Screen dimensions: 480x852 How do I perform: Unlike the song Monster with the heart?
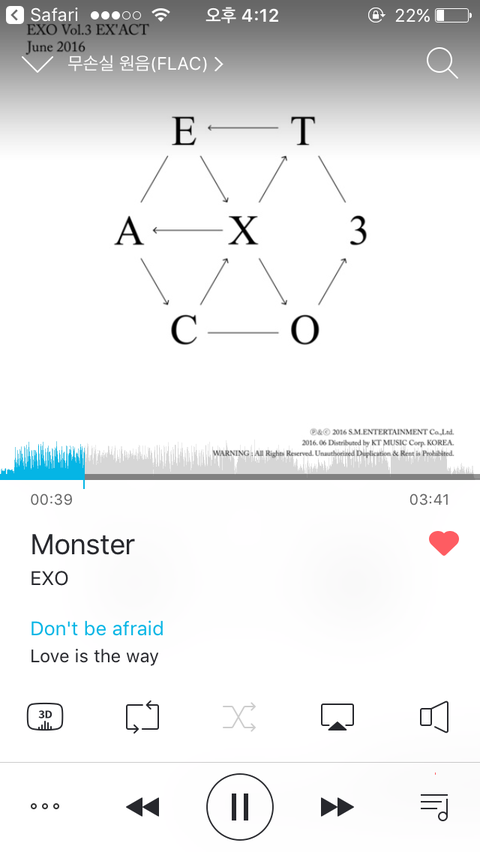[x=444, y=543]
